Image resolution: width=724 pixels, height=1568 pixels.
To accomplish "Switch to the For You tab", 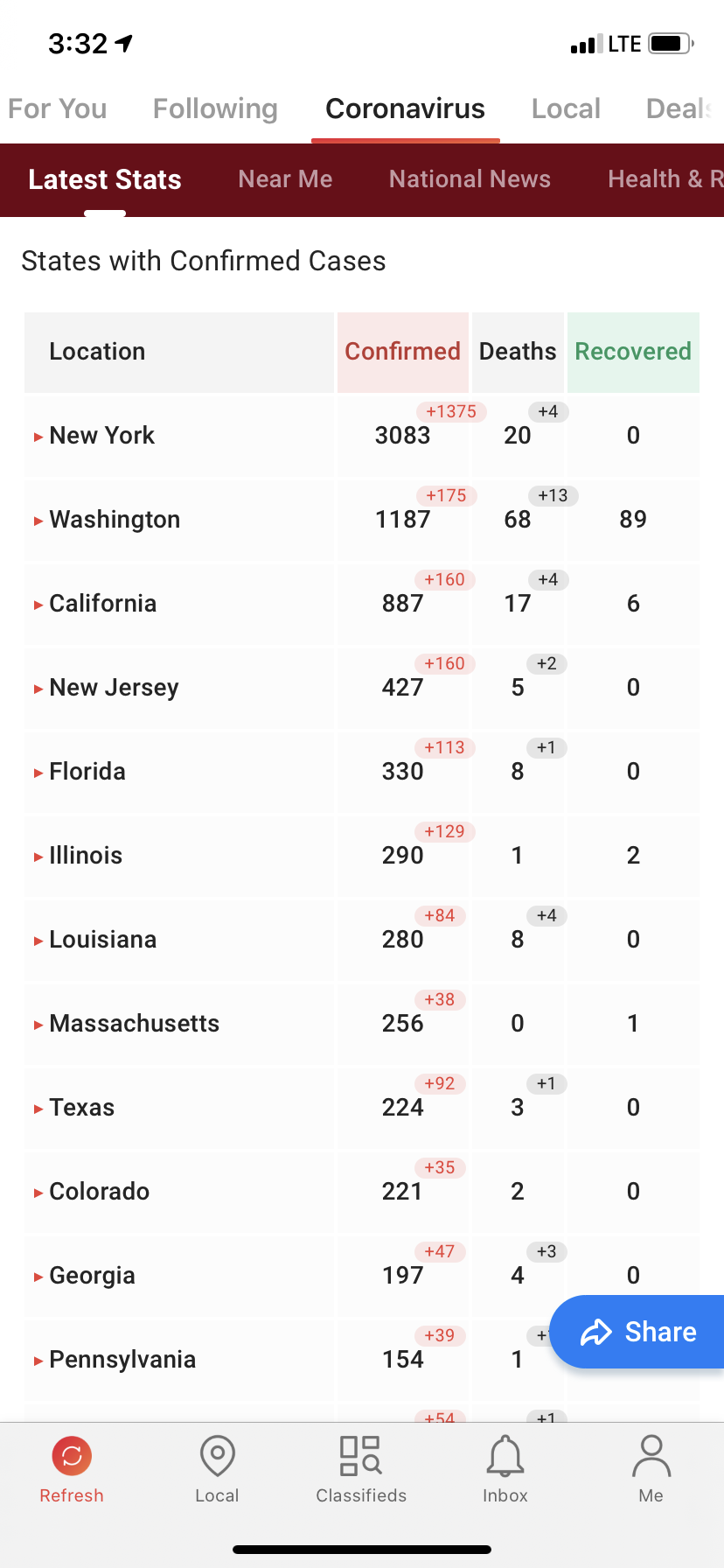I will tap(58, 108).
